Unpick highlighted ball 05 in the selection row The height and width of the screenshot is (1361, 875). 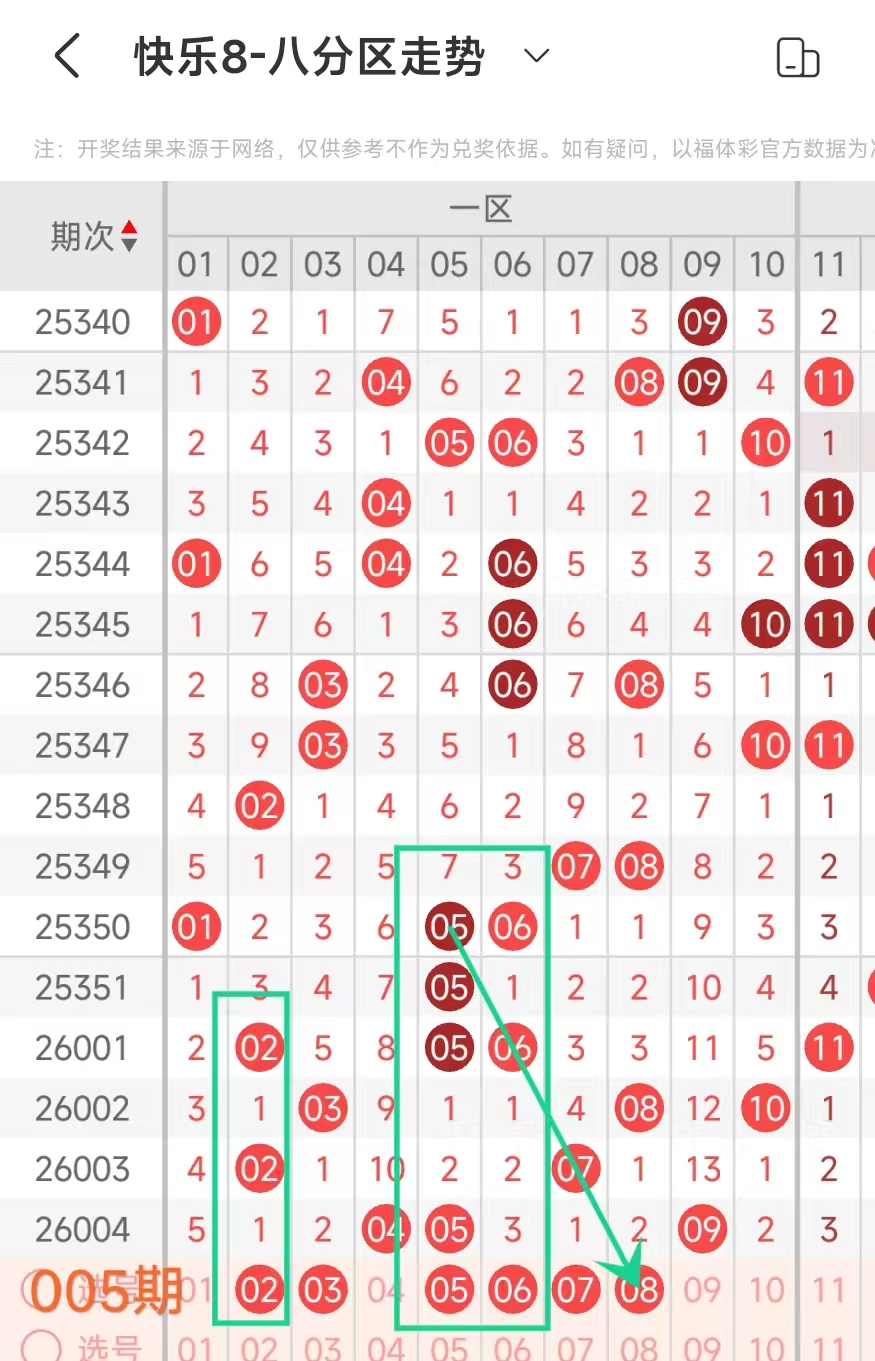pos(449,1290)
